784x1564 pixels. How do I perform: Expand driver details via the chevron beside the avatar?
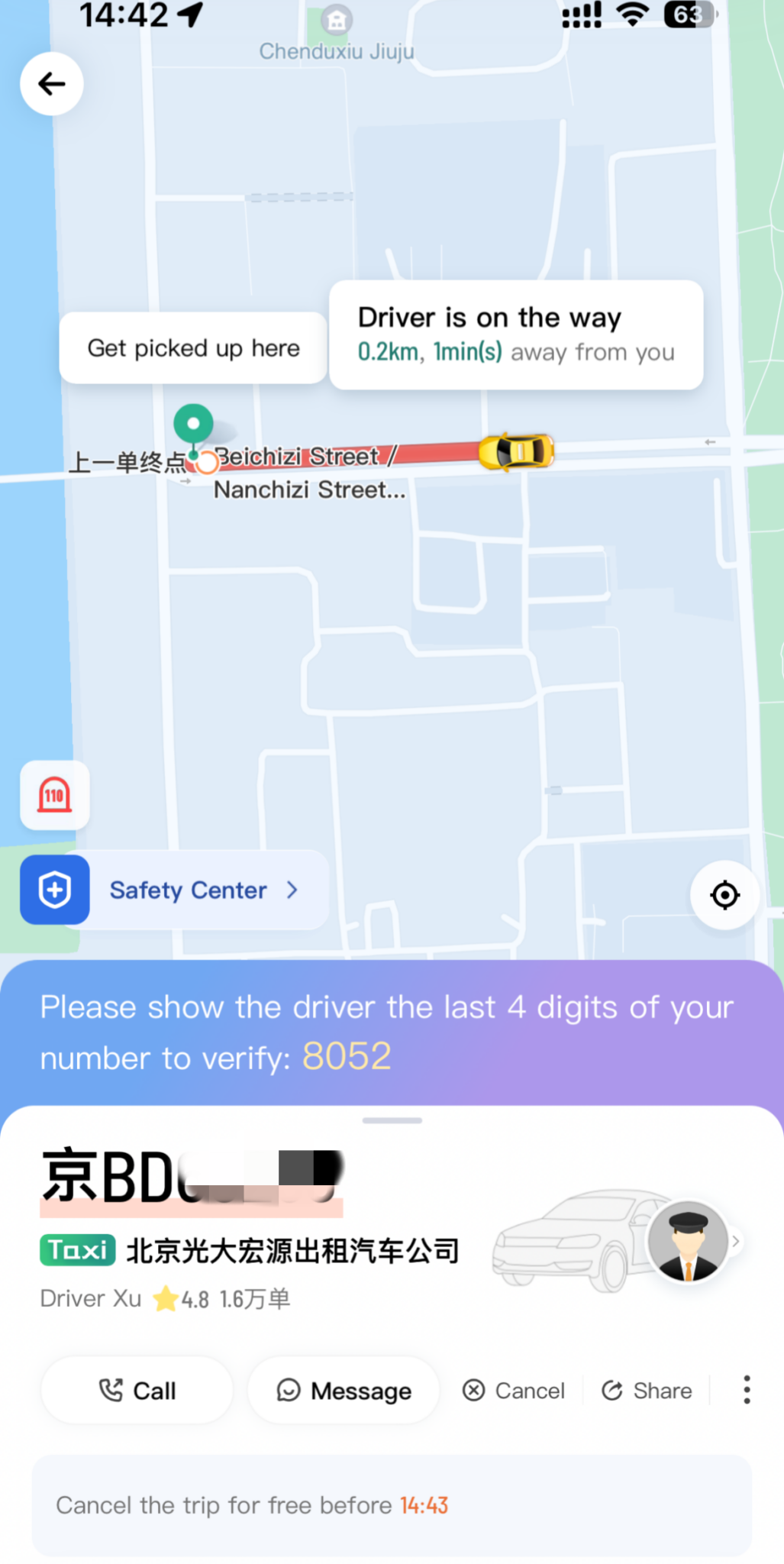pyautogui.click(x=734, y=1242)
